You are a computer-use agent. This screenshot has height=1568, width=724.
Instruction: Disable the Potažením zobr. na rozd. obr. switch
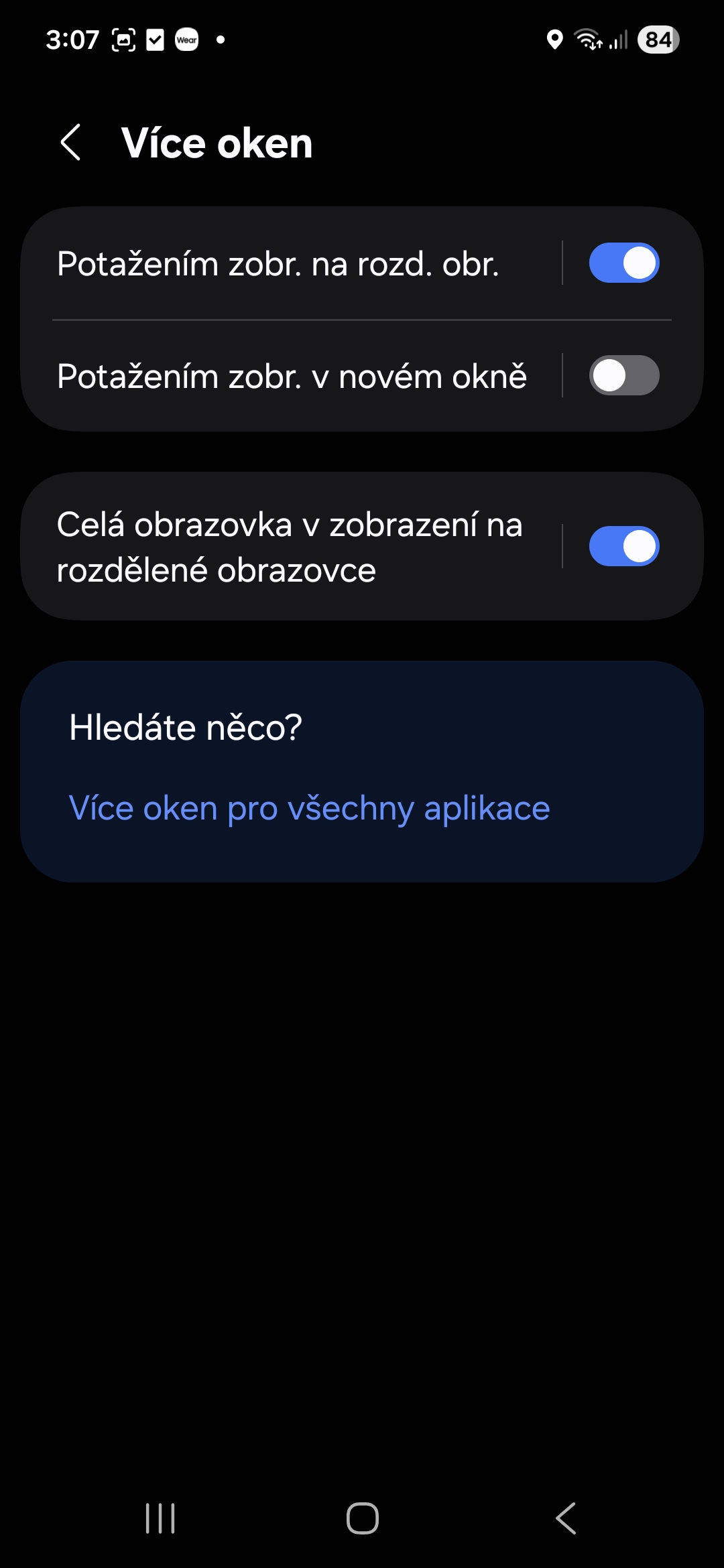[x=623, y=263]
